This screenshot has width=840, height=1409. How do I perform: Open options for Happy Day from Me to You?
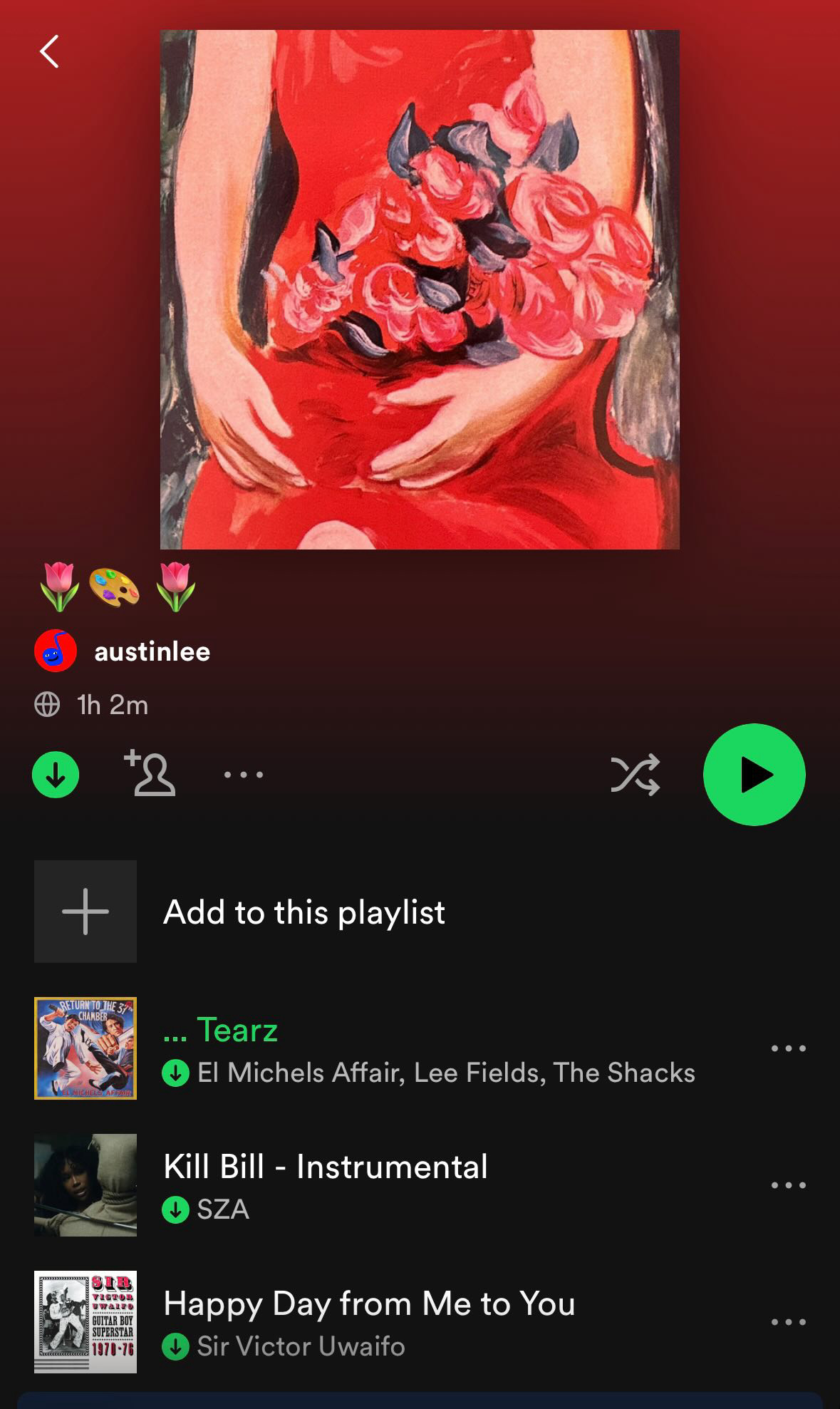[788, 1322]
